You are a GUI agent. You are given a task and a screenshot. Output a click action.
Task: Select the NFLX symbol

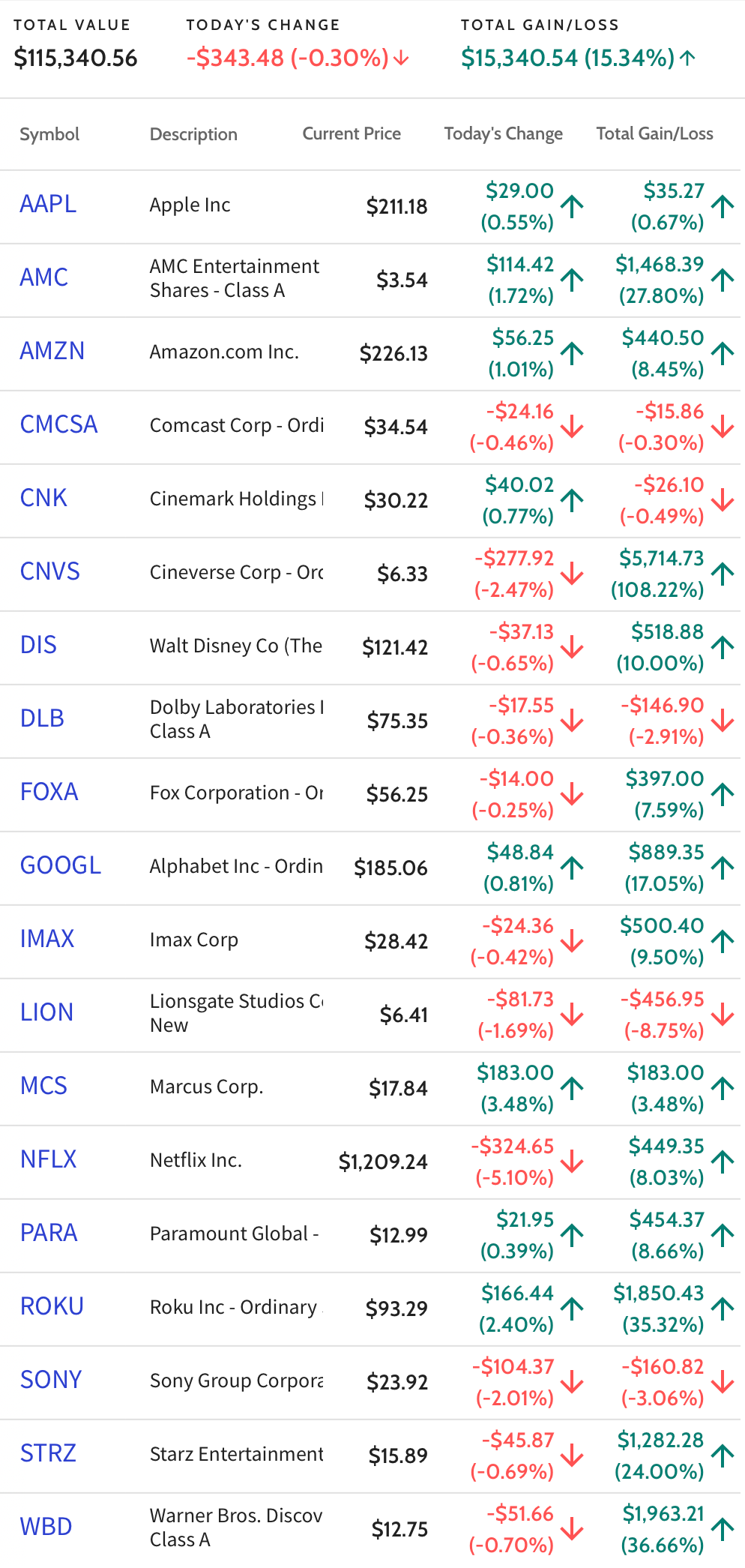click(48, 1159)
